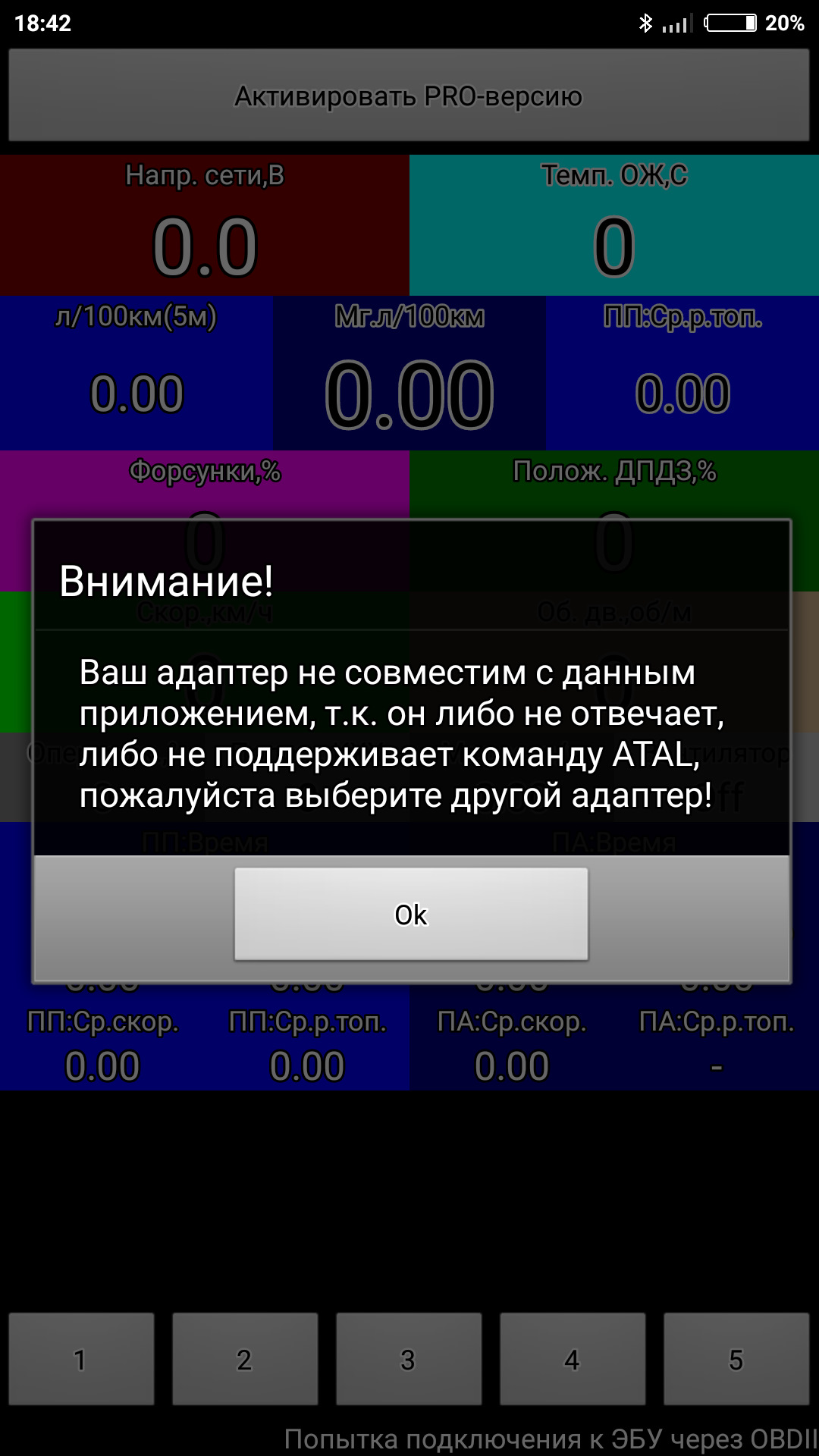Viewport: 819px width, 1456px height.
Task: Go to screen 5 button
Action: tap(736, 1359)
